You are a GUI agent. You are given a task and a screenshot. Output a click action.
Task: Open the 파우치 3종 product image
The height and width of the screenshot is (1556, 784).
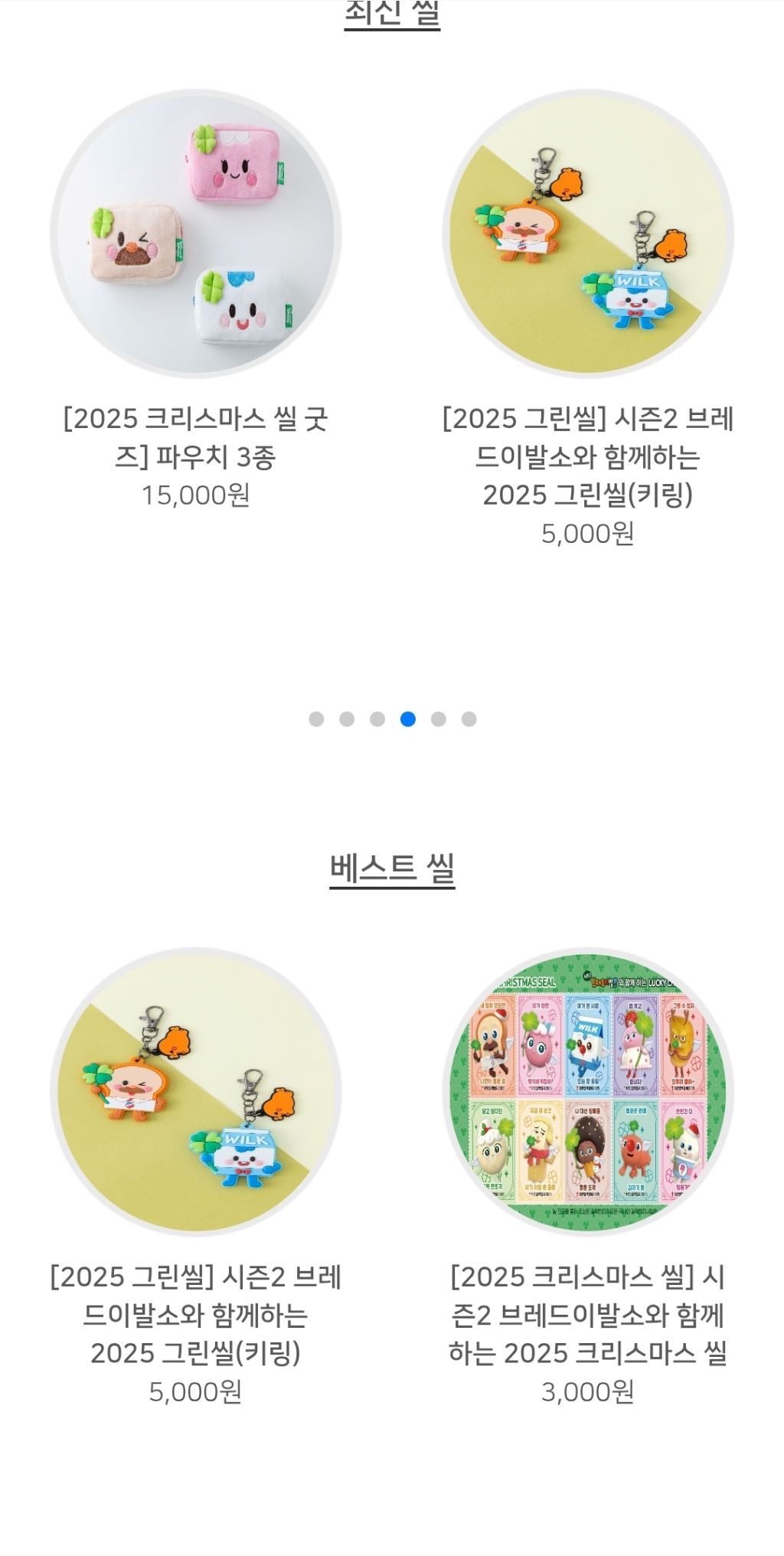pos(196,234)
